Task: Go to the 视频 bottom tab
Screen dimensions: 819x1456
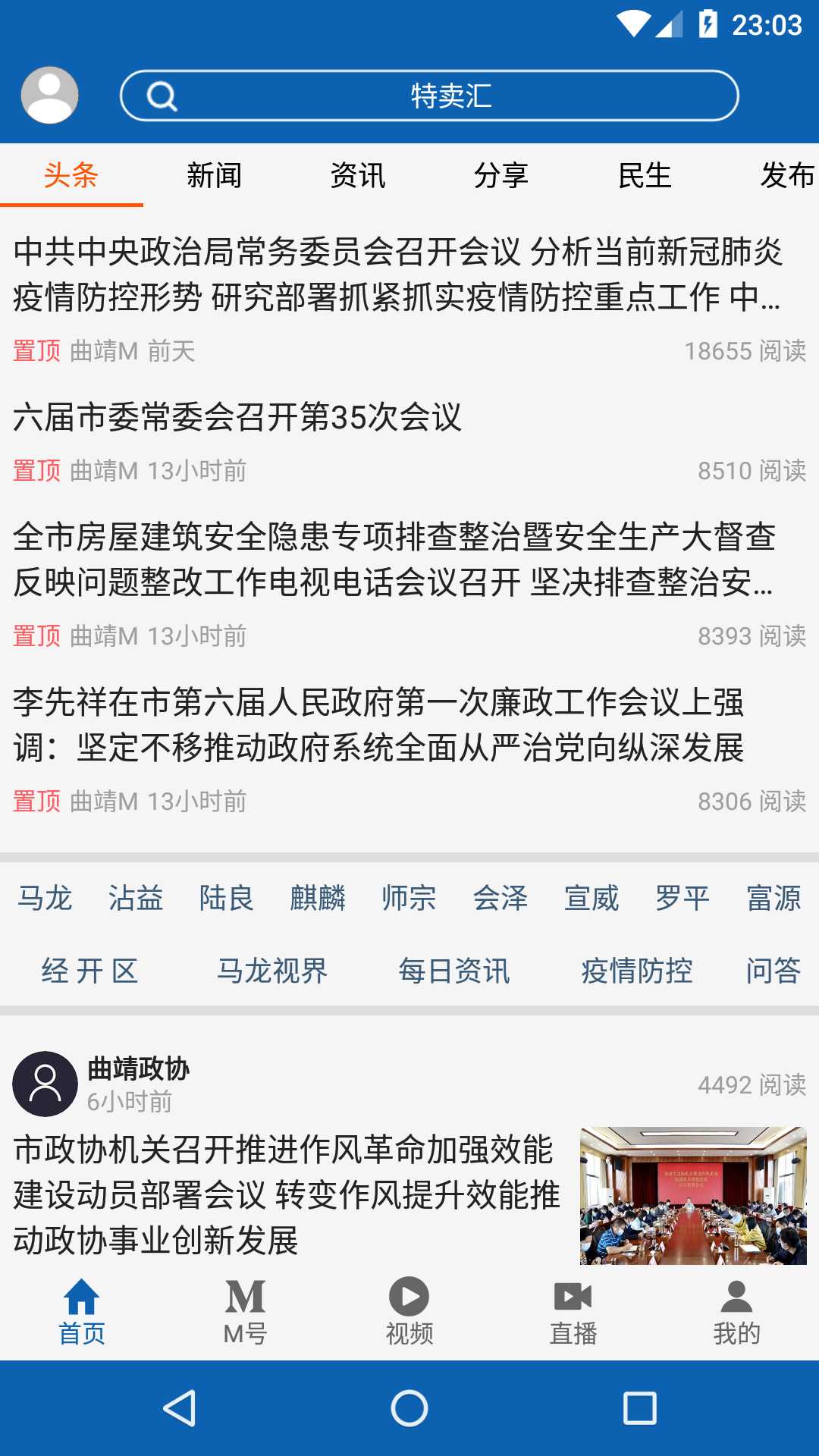Action: [409, 1312]
